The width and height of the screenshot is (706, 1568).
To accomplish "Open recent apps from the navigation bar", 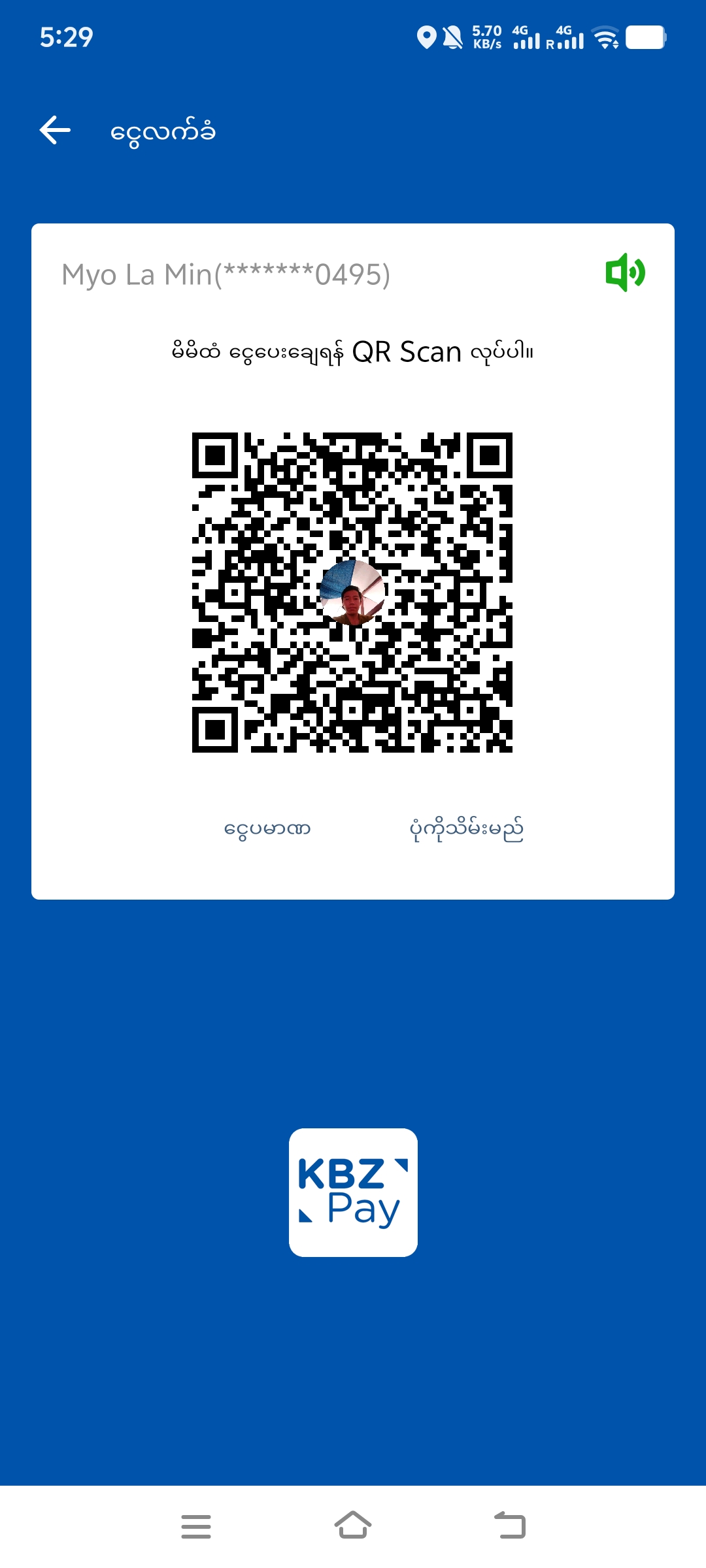I will click(195, 1526).
